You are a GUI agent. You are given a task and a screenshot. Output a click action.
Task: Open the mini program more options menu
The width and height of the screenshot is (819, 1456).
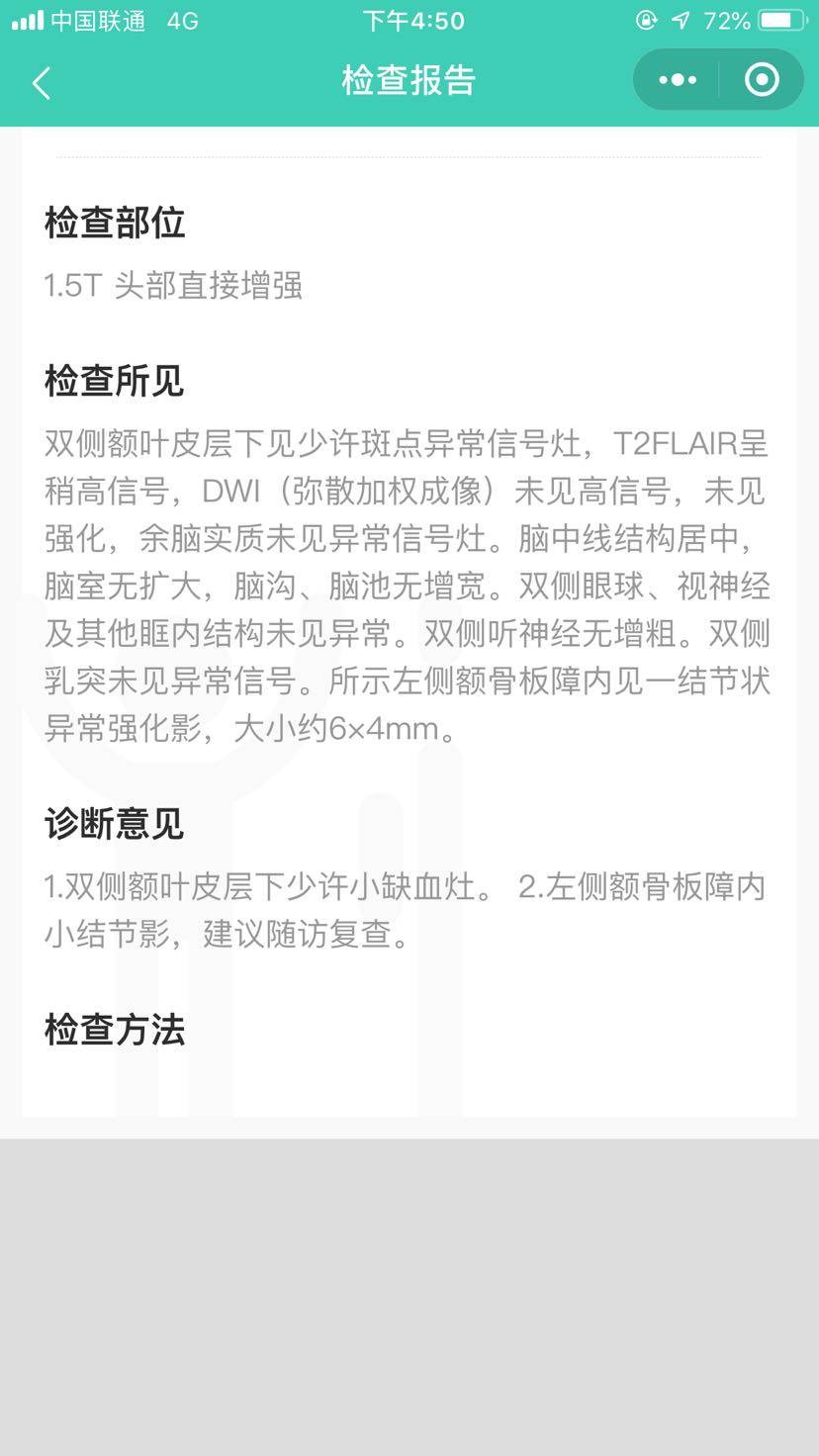coord(678,80)
